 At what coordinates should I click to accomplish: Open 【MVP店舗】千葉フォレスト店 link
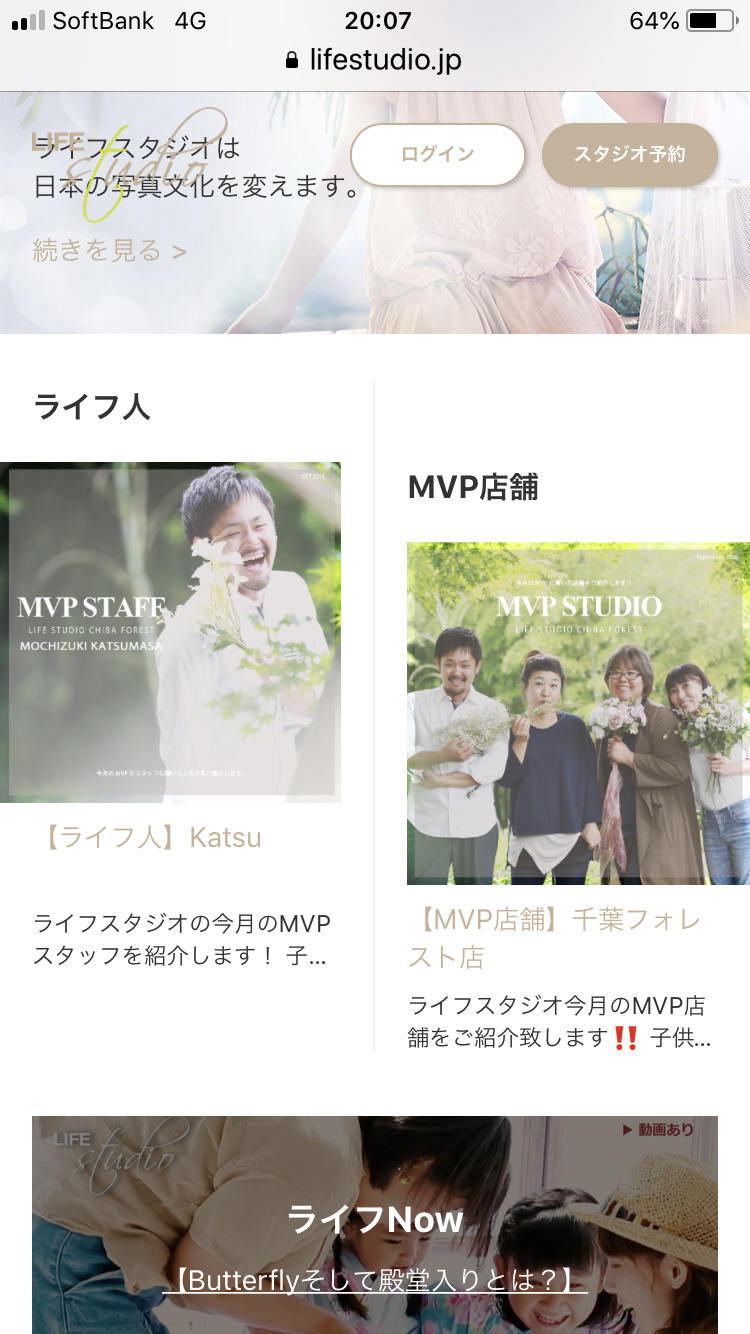click(555, 938)
